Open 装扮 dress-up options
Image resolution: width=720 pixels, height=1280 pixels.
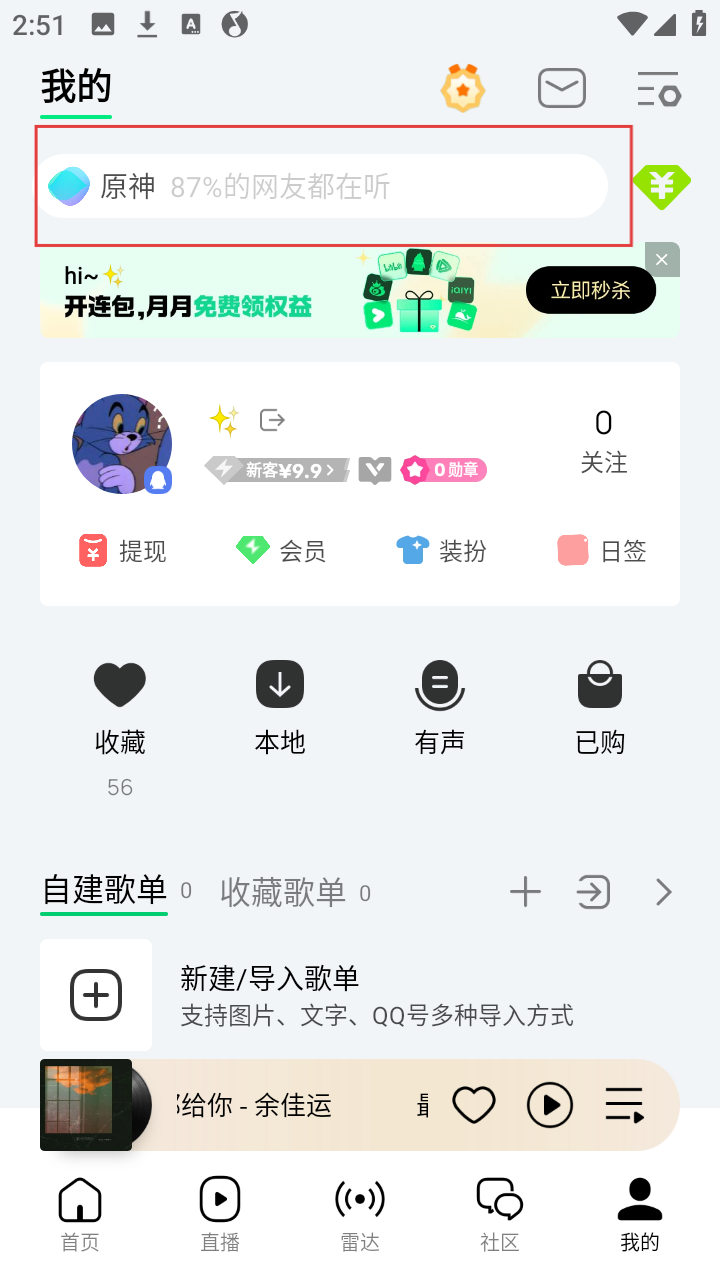441,551
